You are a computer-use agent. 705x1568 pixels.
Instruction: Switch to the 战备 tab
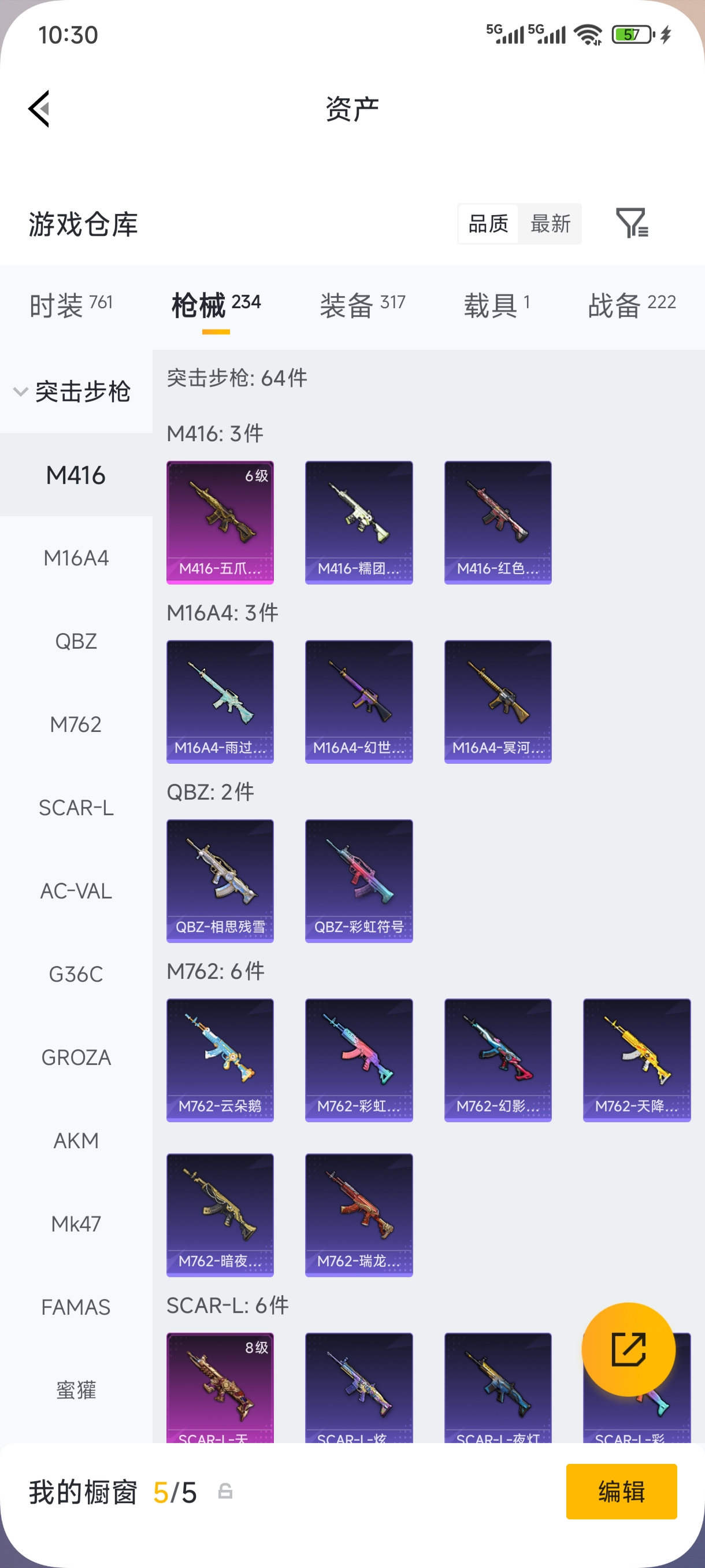pyautogui.click(x=632, y=305)
